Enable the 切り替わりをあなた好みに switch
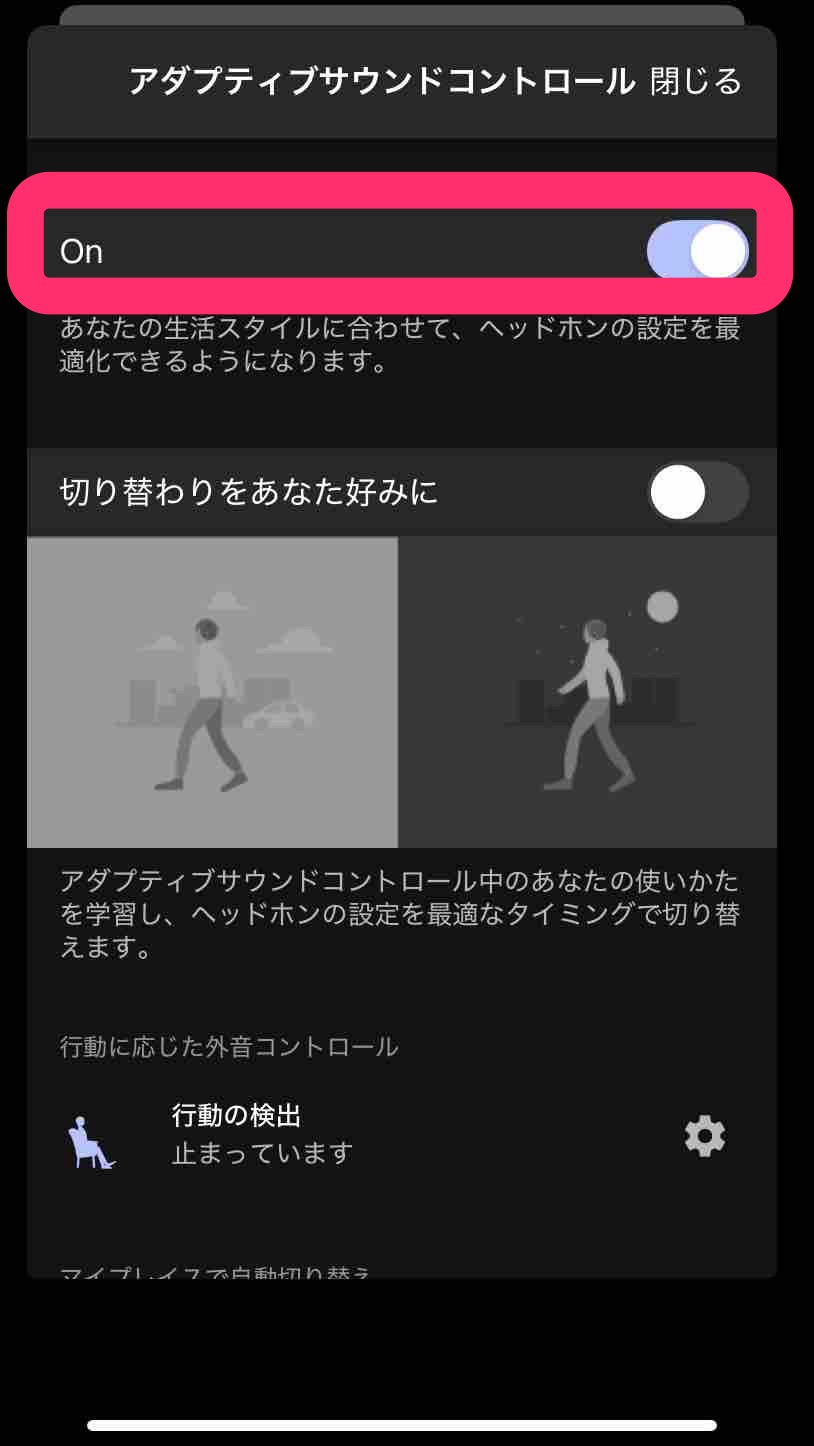814x1446 pixels. click(698, 492)
